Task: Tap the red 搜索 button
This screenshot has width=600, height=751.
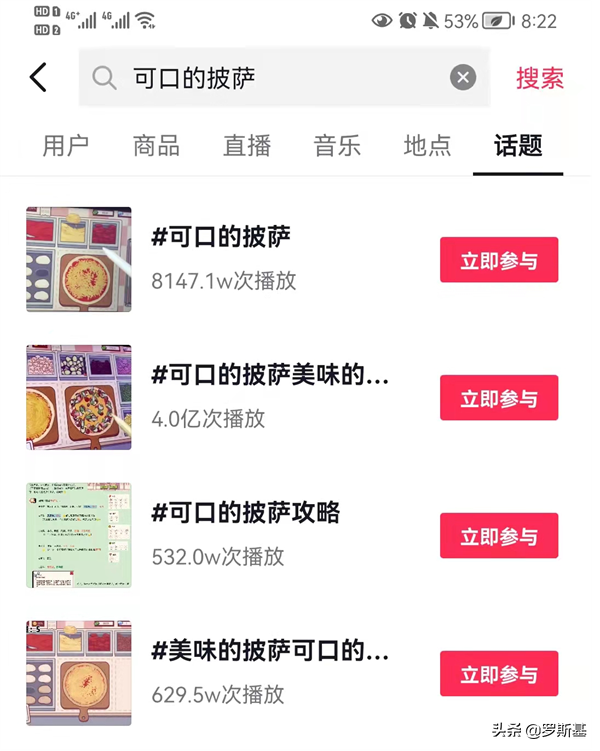Action: tap(540, 78)
